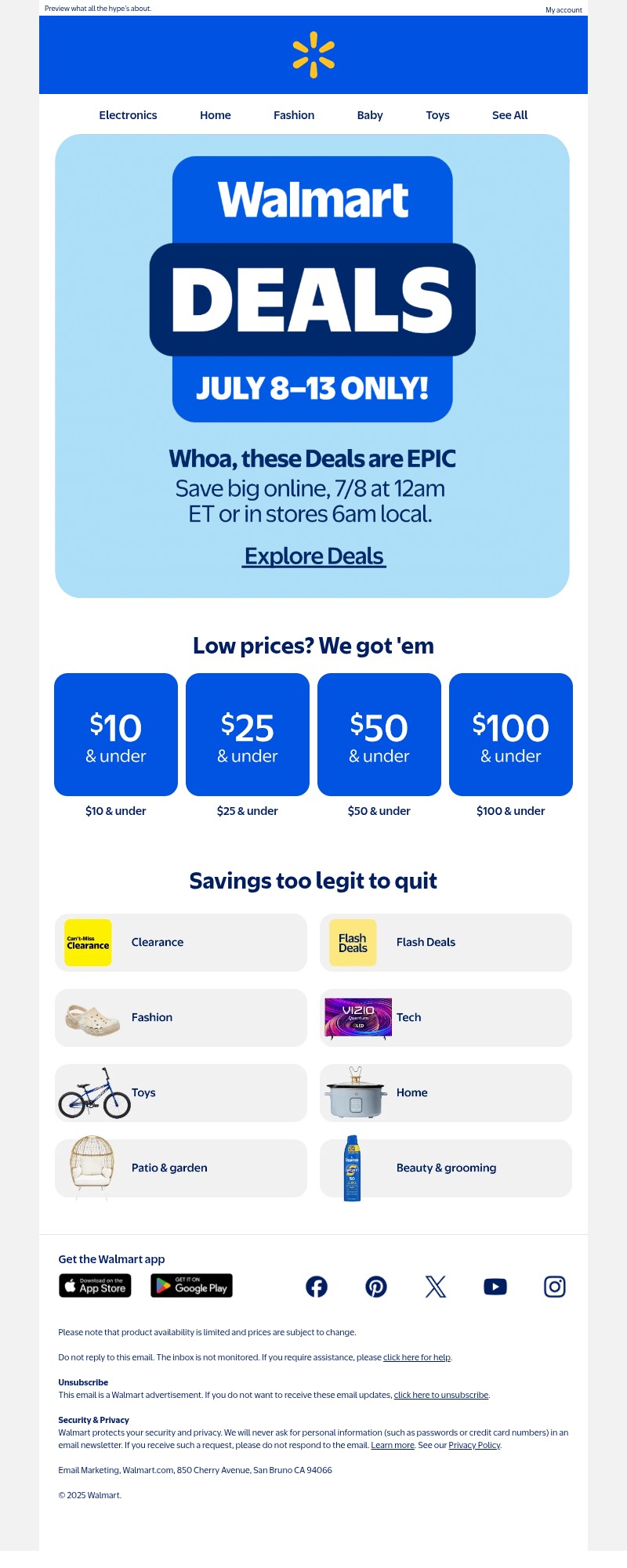Open the Electronics category
The height and width of the screenshot is (1568, 627).
click(128, 115)
